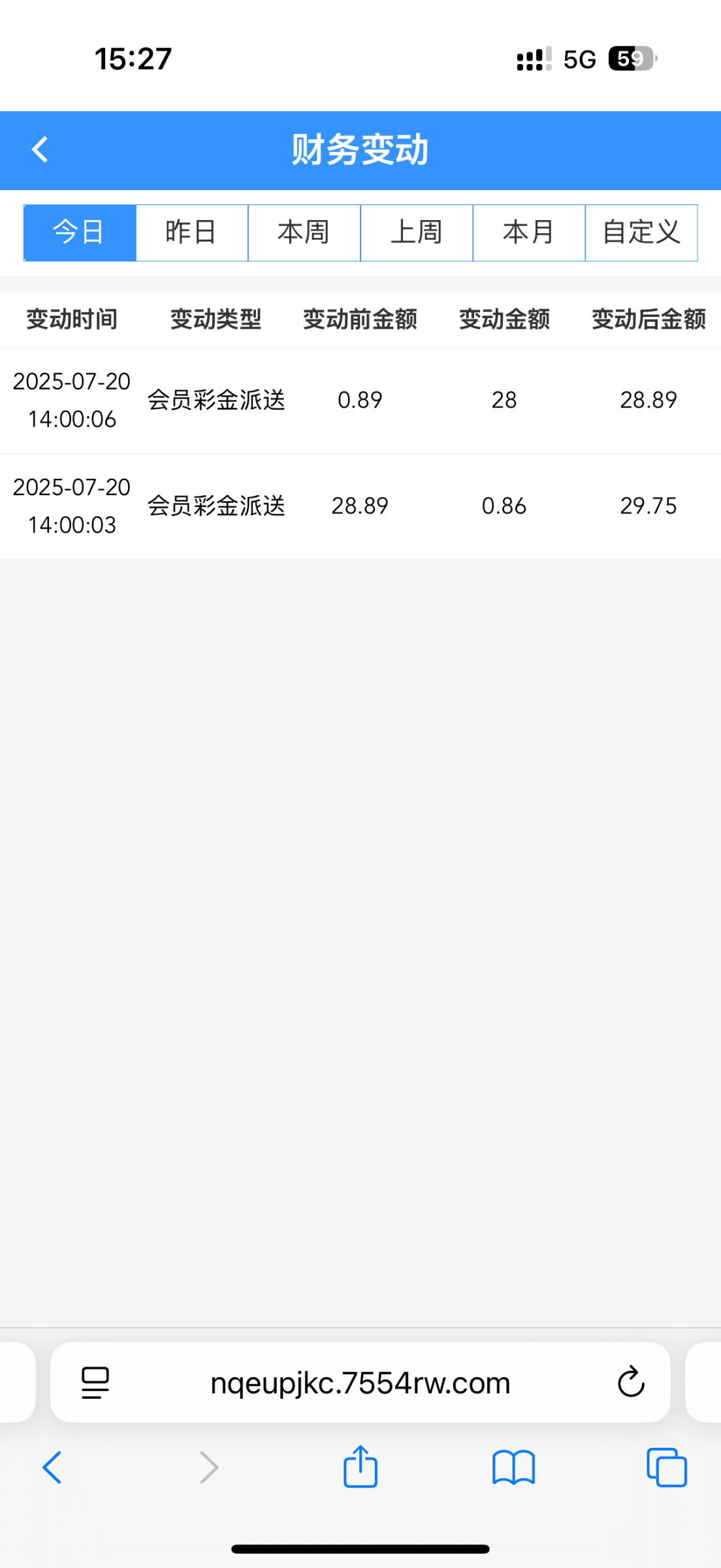Navigate back in the Safari toolbar
Viewport: 721px width, 1568px height.
click(52, 1468)
